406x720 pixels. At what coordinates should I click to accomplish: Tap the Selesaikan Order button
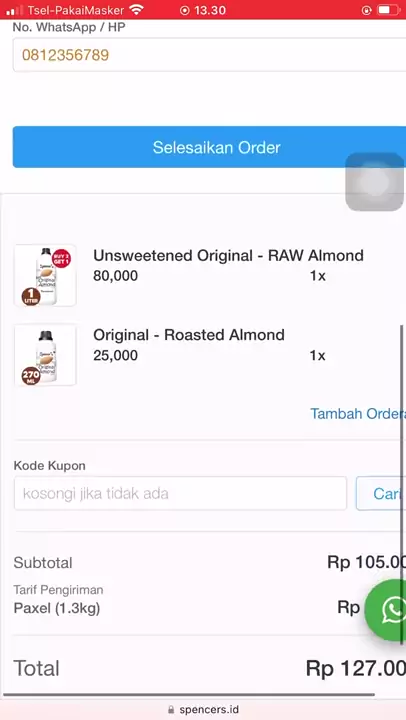pos(209,147)
